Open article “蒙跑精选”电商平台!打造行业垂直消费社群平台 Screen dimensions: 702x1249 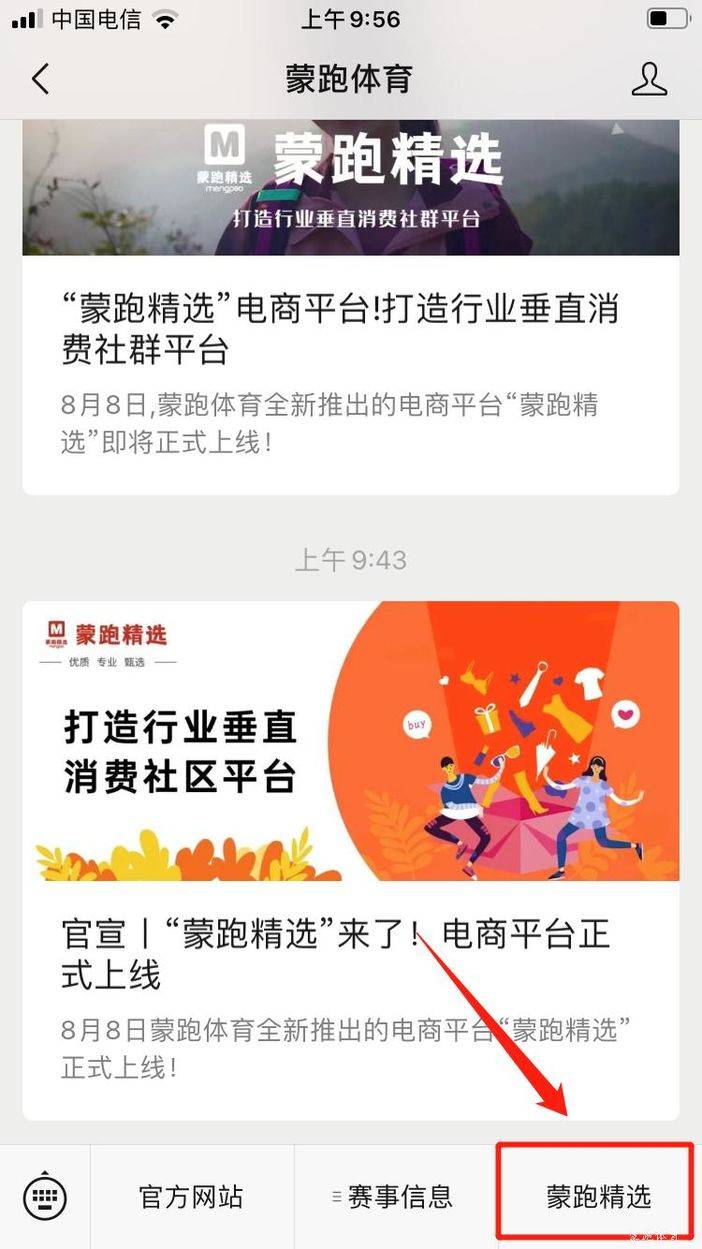(x=351, y=307)
